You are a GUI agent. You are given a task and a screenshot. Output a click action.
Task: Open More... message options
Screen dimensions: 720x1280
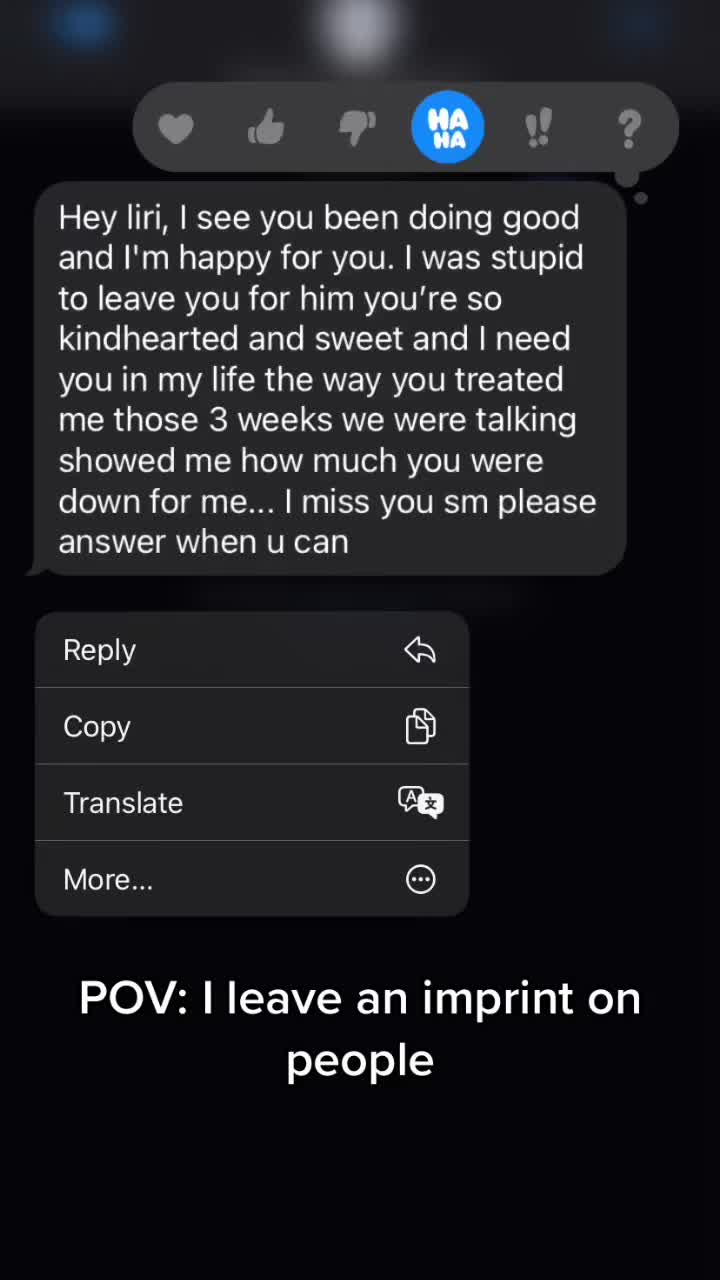251,879
